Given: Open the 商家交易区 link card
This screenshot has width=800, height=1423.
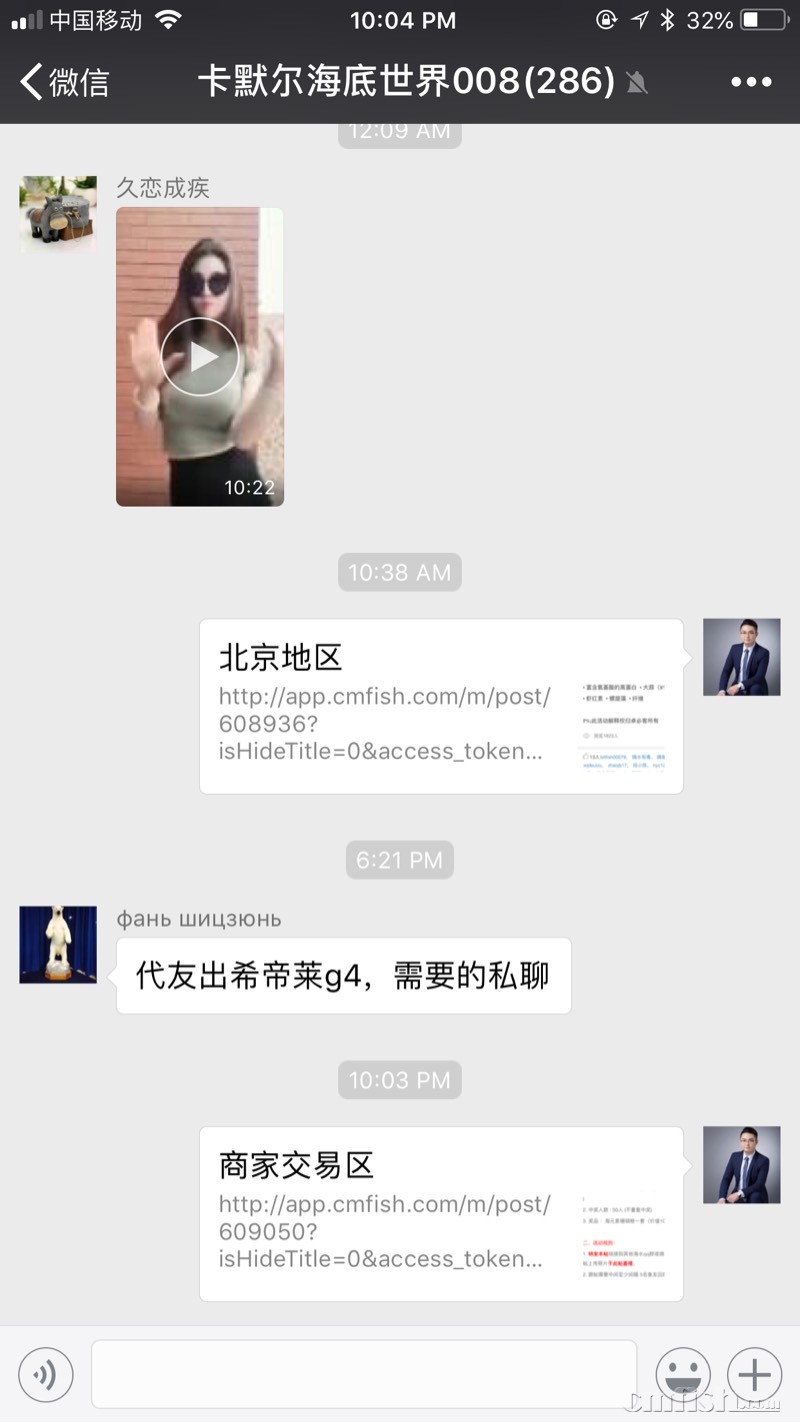Looking at the screenshot, I should 441,1213.
